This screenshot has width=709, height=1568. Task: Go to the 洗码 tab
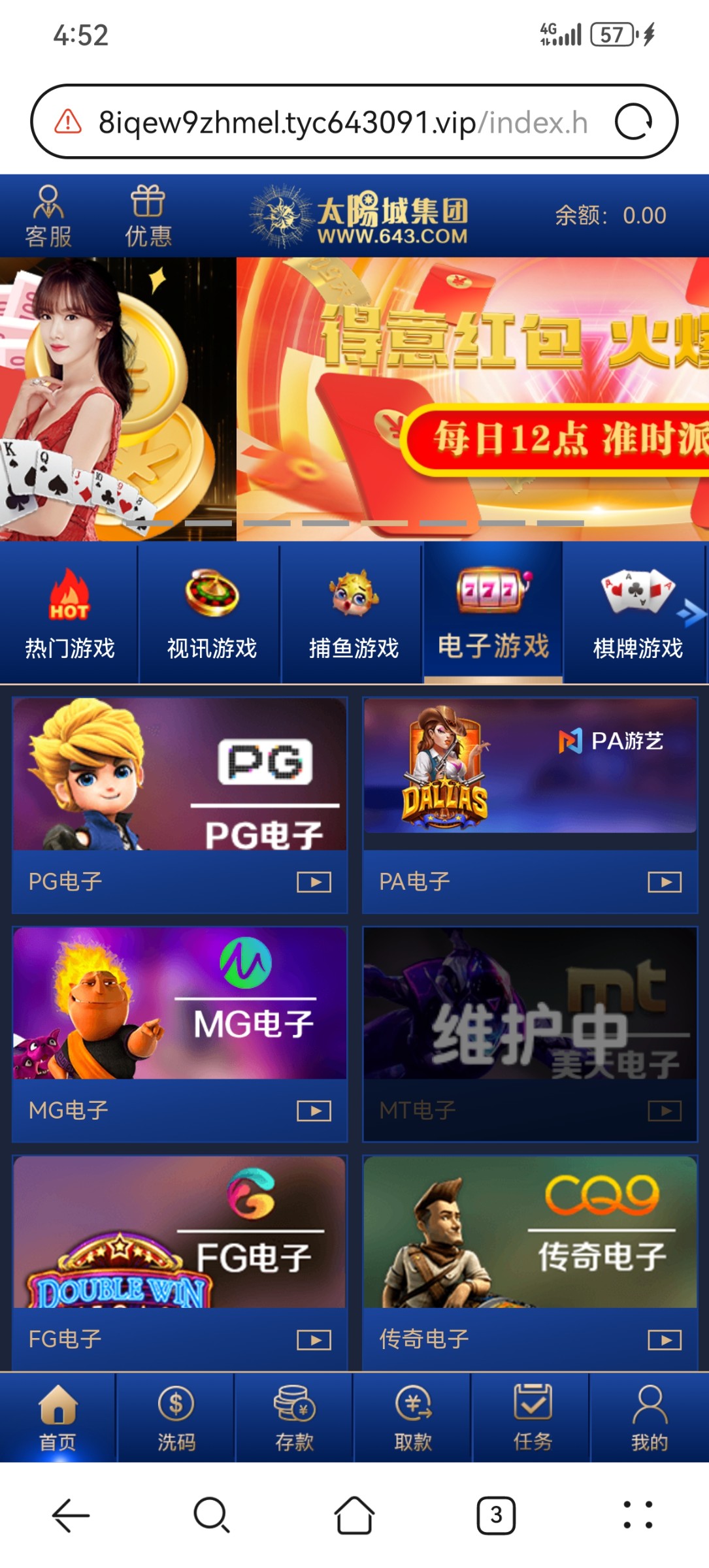tap(176, 1417)
